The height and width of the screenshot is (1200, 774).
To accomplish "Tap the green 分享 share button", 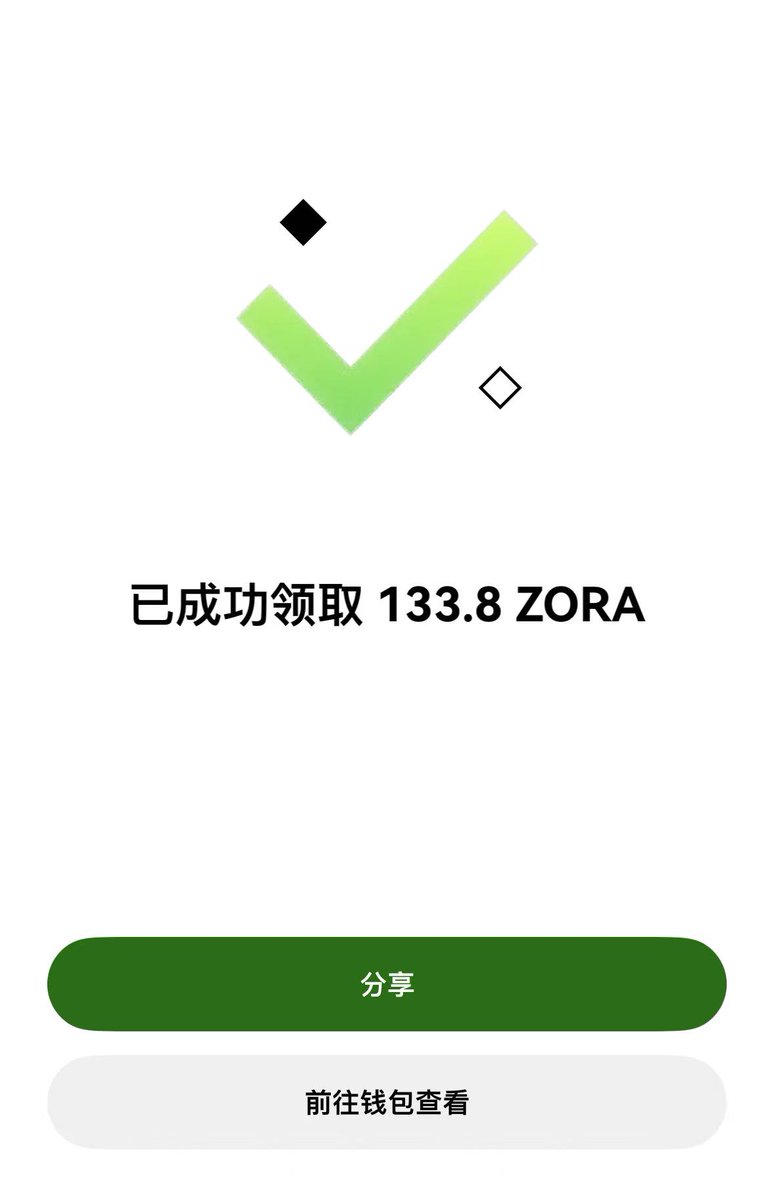I will (x=387, y=984).
